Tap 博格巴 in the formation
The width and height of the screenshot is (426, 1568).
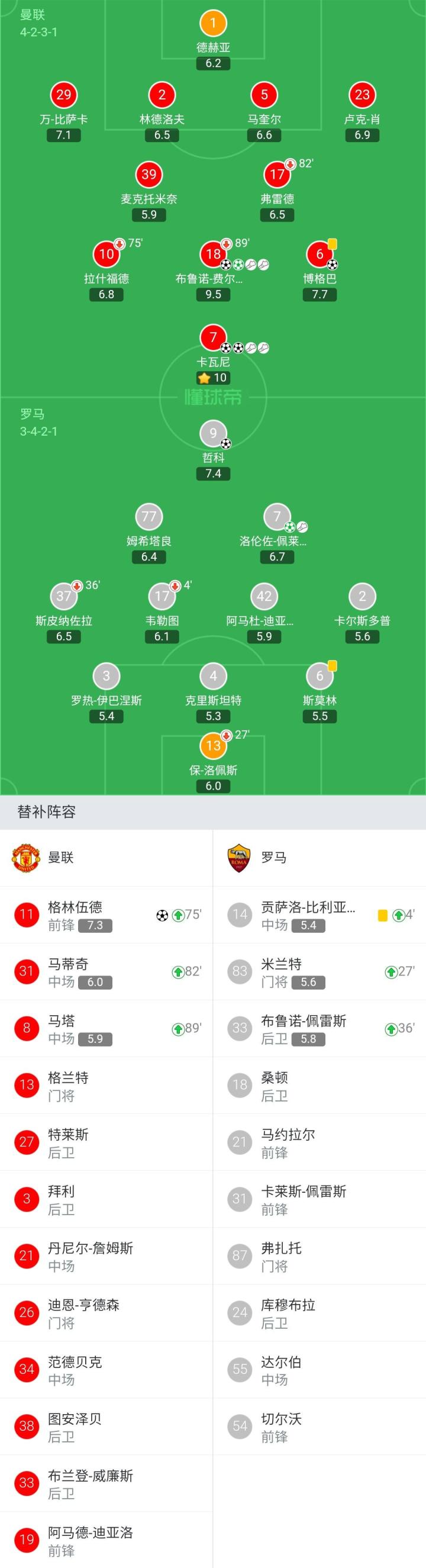pyautogui.click(x=319, y=255)
